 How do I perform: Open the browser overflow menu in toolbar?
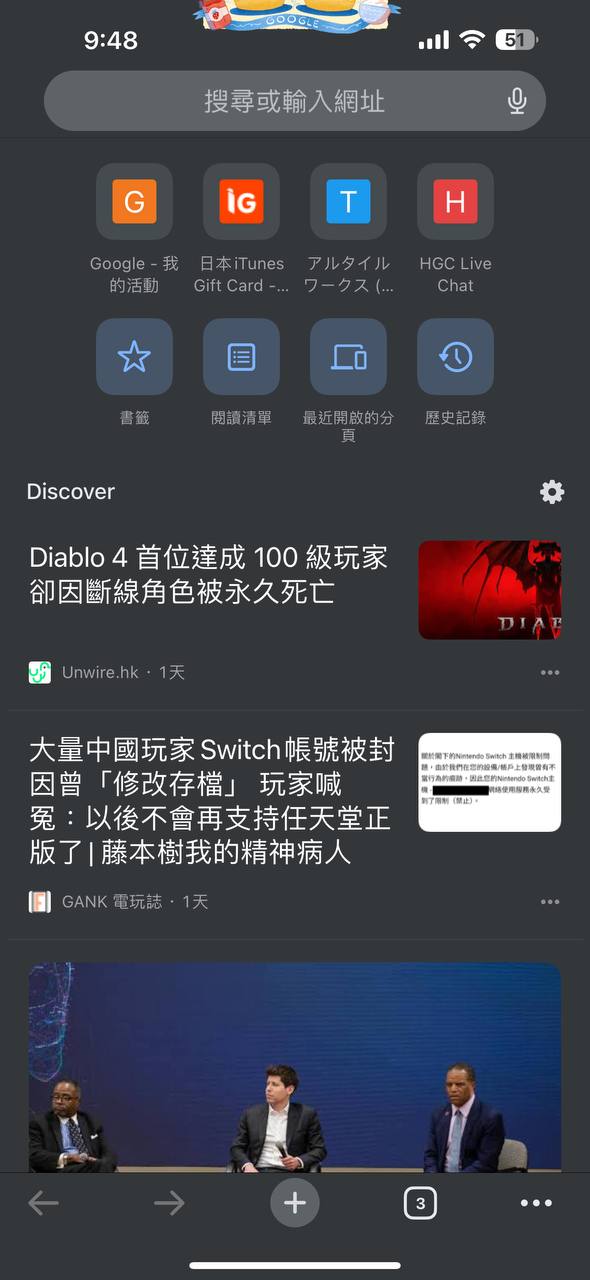(x=536, y=1203)
